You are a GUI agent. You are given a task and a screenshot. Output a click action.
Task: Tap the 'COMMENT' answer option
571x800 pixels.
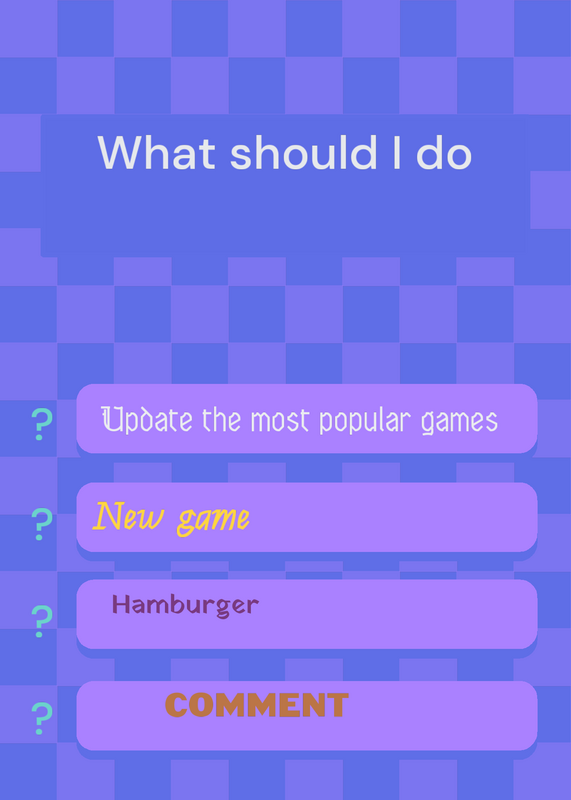click(x=307, y=715)
